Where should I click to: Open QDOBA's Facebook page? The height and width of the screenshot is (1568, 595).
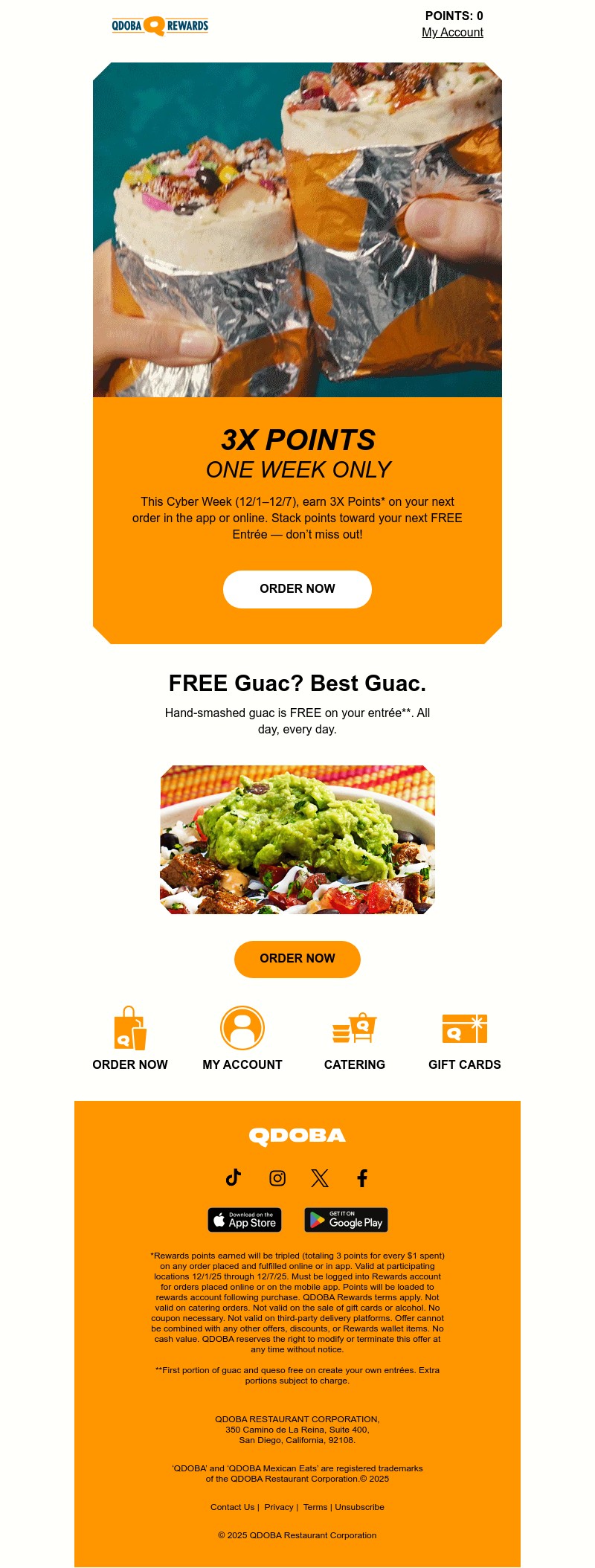[362, 1177]
